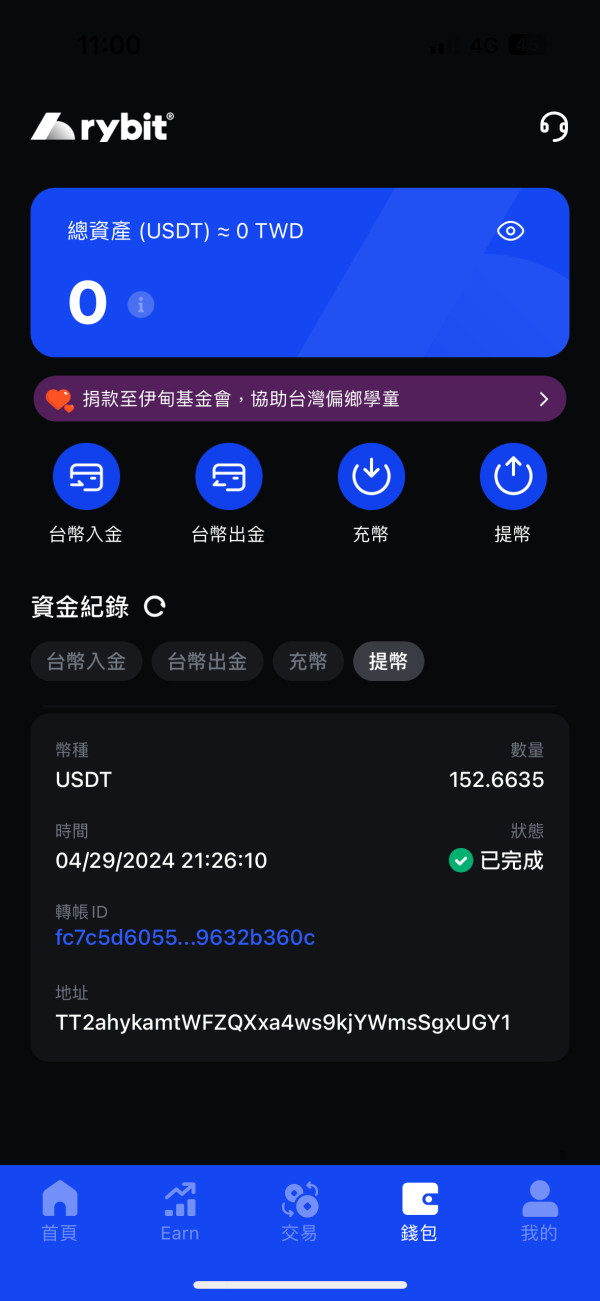Go to 首頁 home tab
Screen dimensions: 600x1301
tap(60, 1210)
